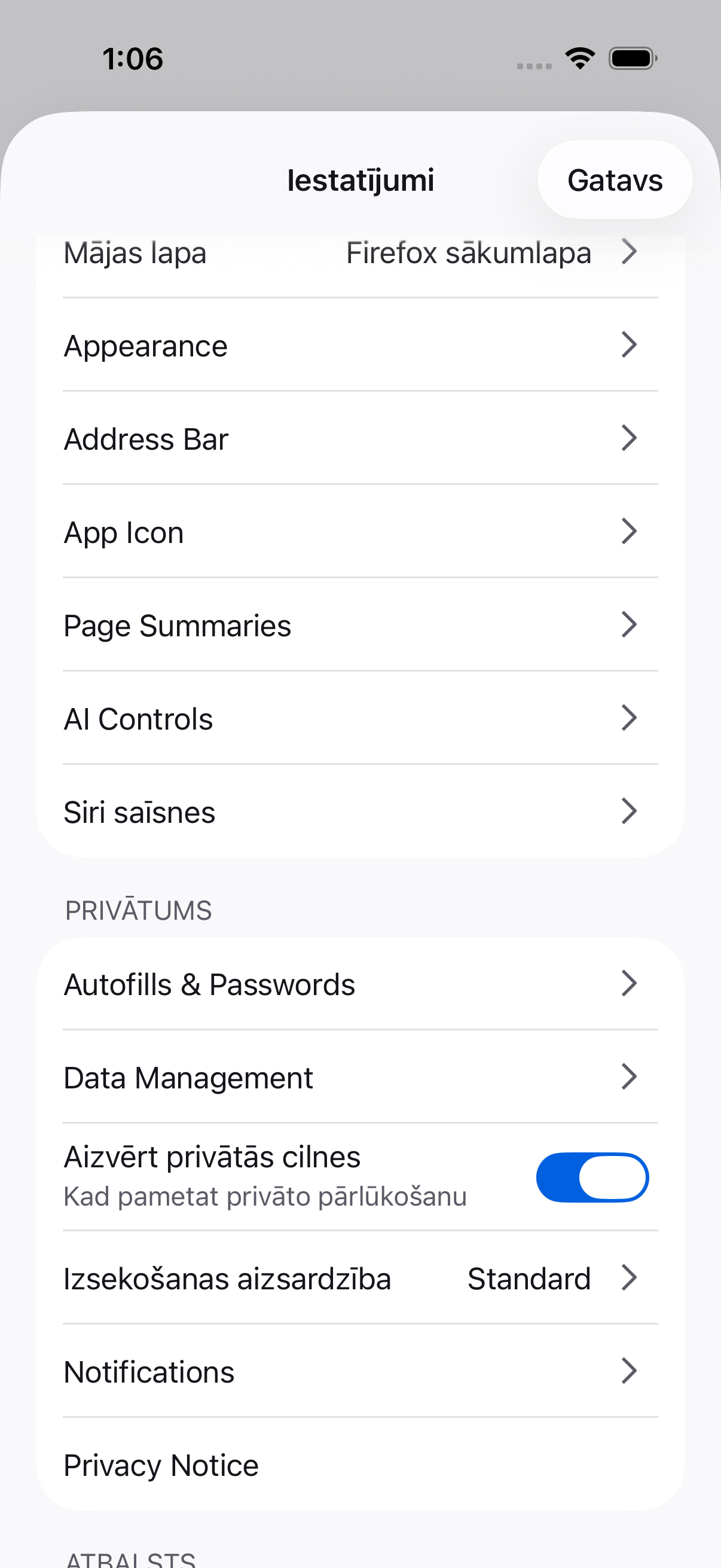Open Appearance settings
This screenshot has width=721, height=1568.
(x=360, y=344)
